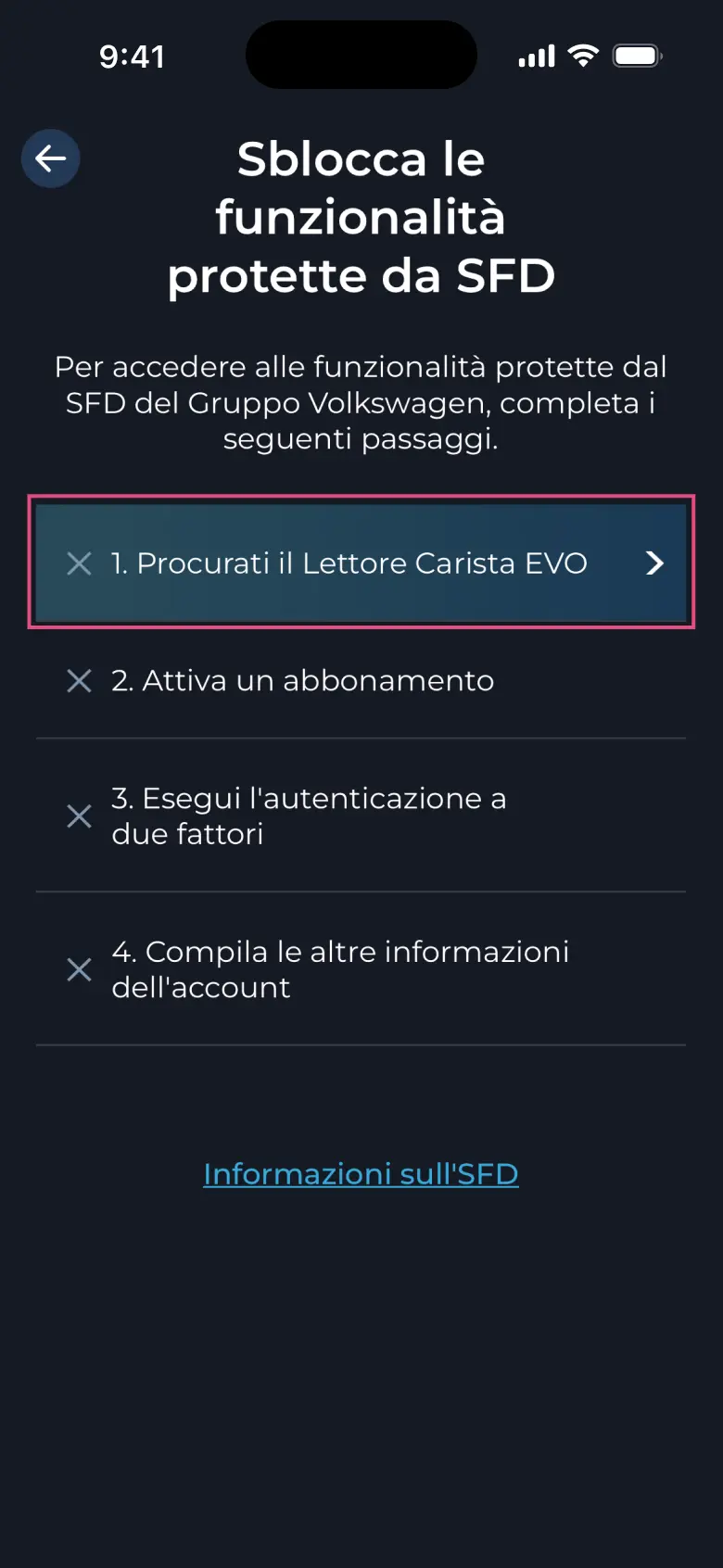Open step 1 Procurati il Lettore Carista EVO
This screenshot has width=723, height=1568.
click(x=361, y=563)
